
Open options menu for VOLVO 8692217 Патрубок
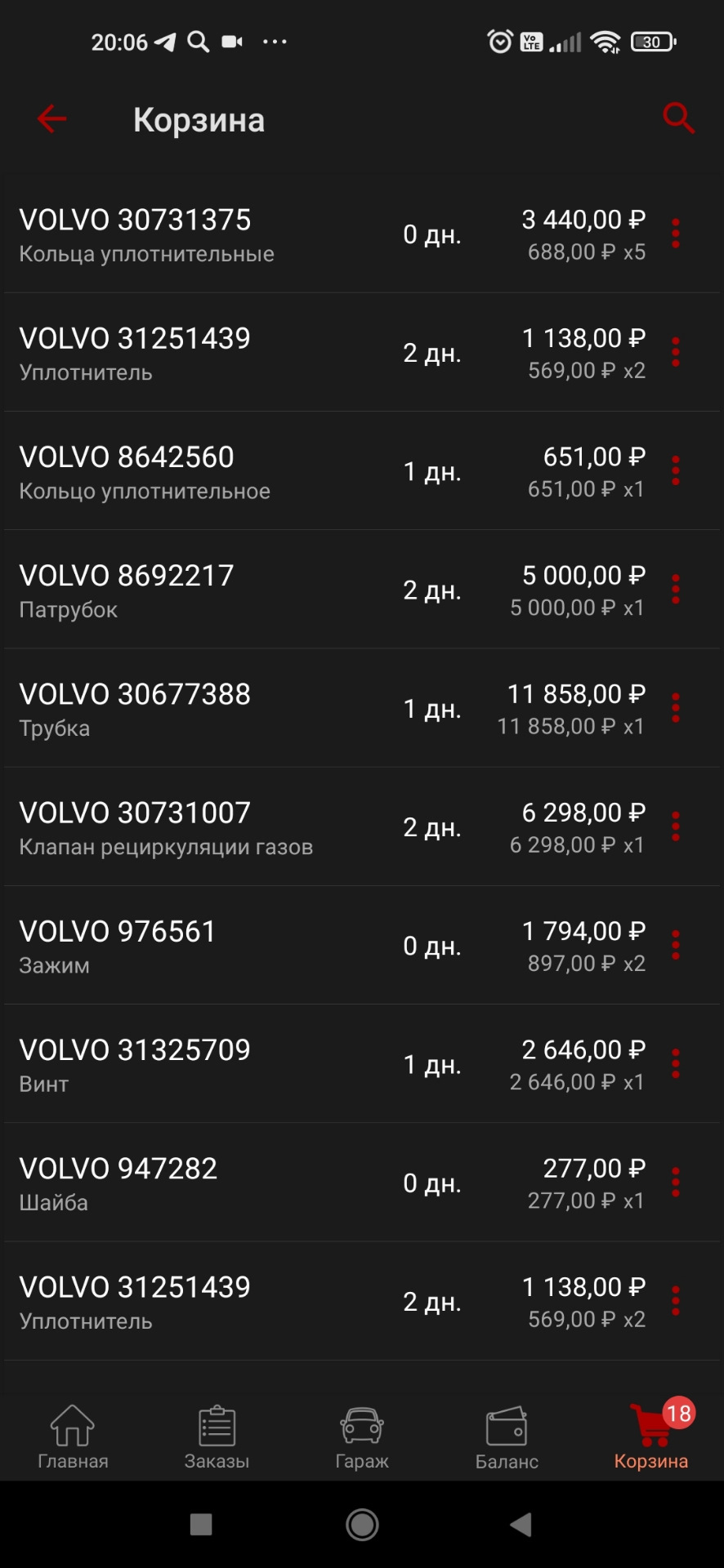[x=676, y=590]
